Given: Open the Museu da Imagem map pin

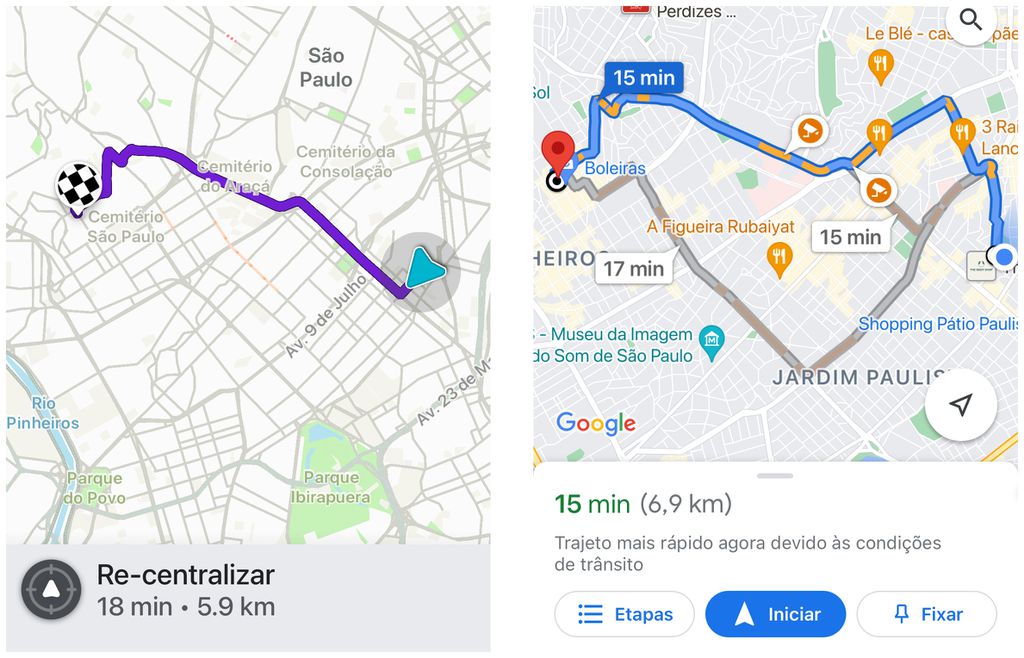Looking at the screenshot, I should [x=711, y=338].
